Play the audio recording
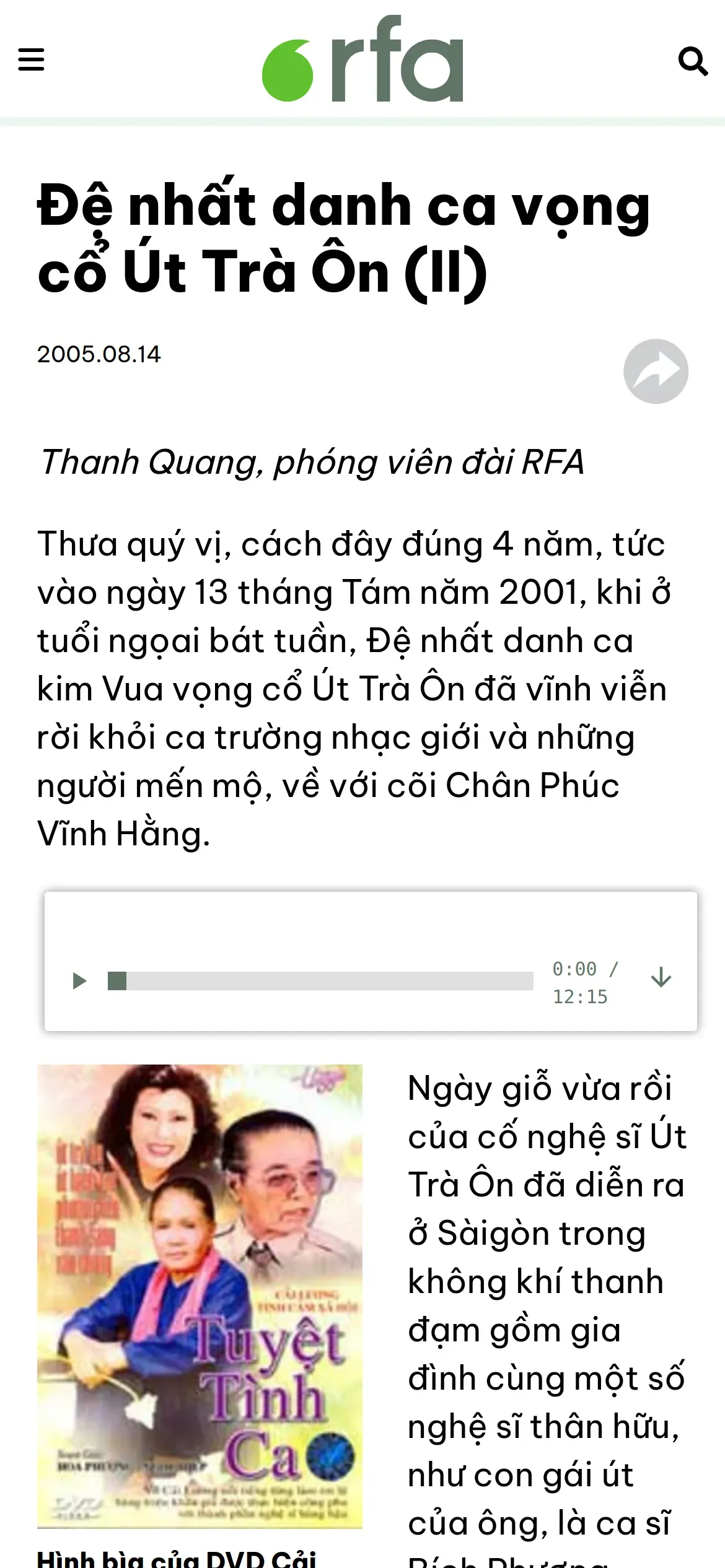This screenshot has width=725, height=1568. [x=79, y=981]
